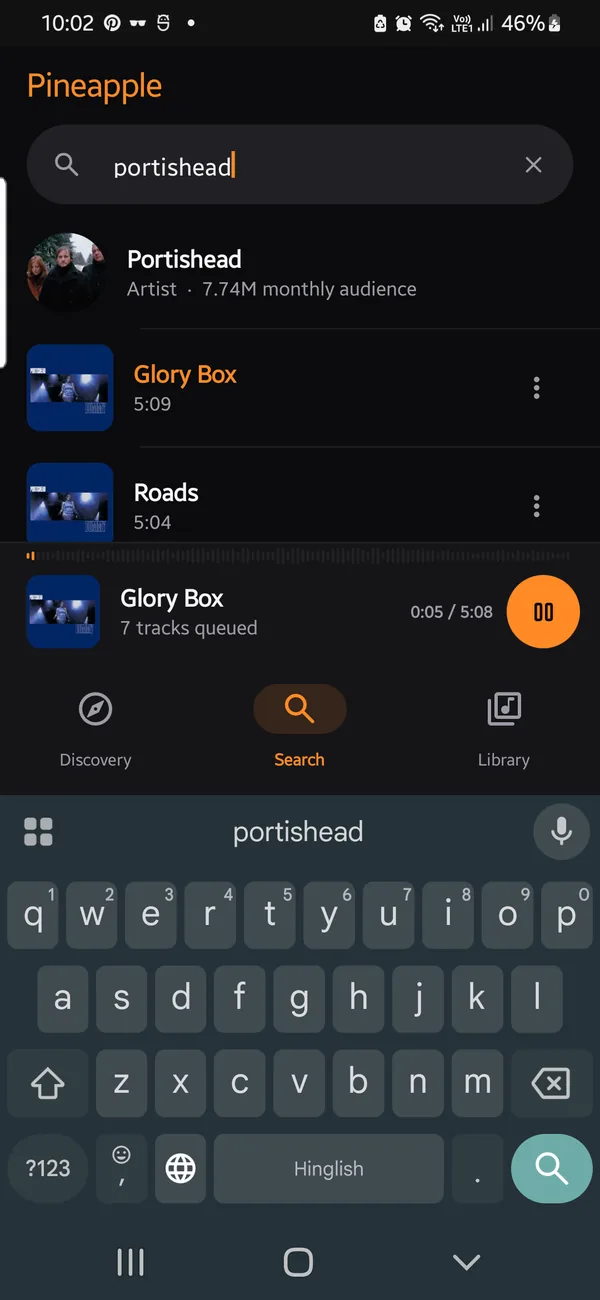The width and height of the screenshot is (600, 1300).
Task: Open the Portishead artist result
Action: (x=300, y=273)
